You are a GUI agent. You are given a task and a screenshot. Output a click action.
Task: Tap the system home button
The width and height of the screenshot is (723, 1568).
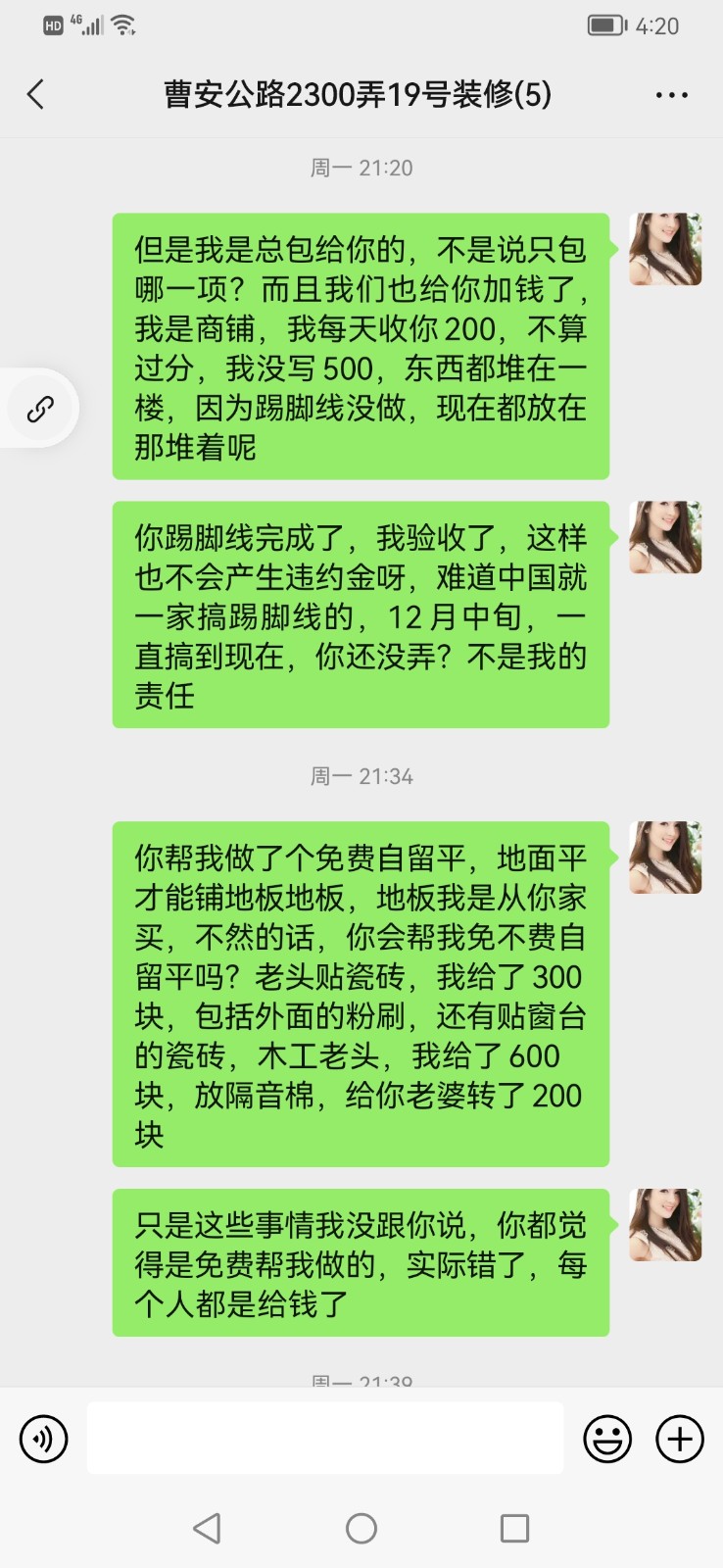[x=361, y=1529]
